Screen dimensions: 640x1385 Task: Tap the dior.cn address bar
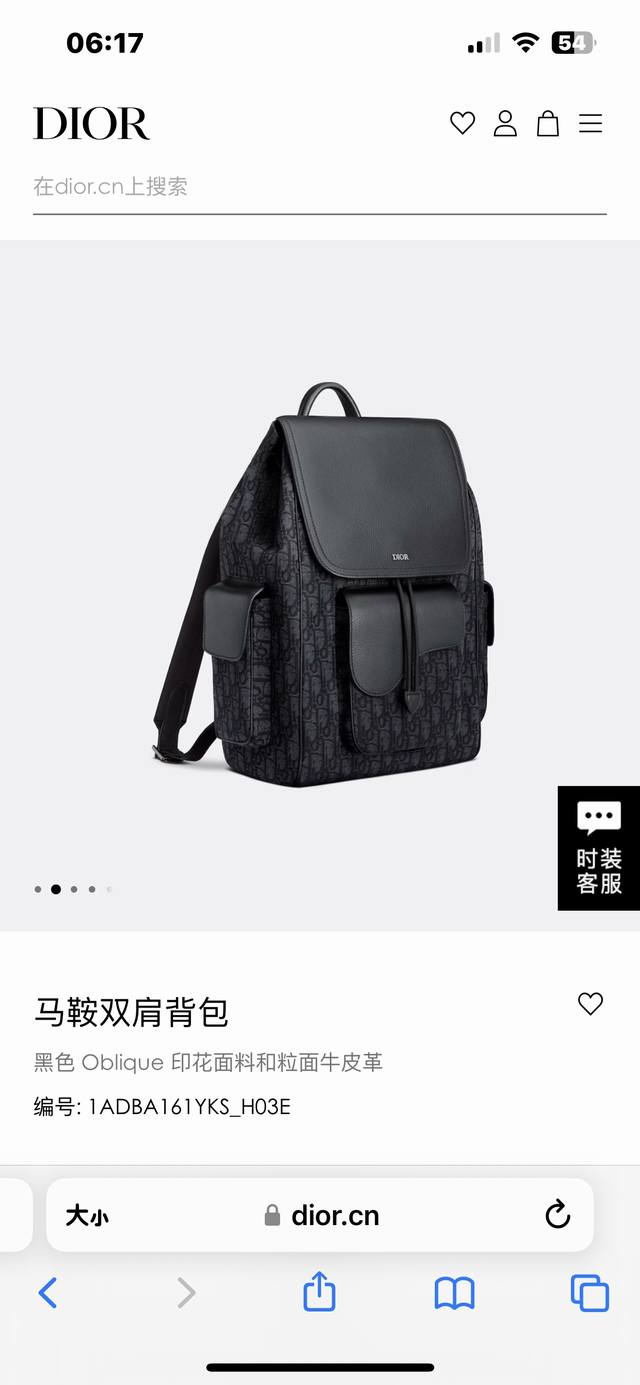tap(322, 1216)
